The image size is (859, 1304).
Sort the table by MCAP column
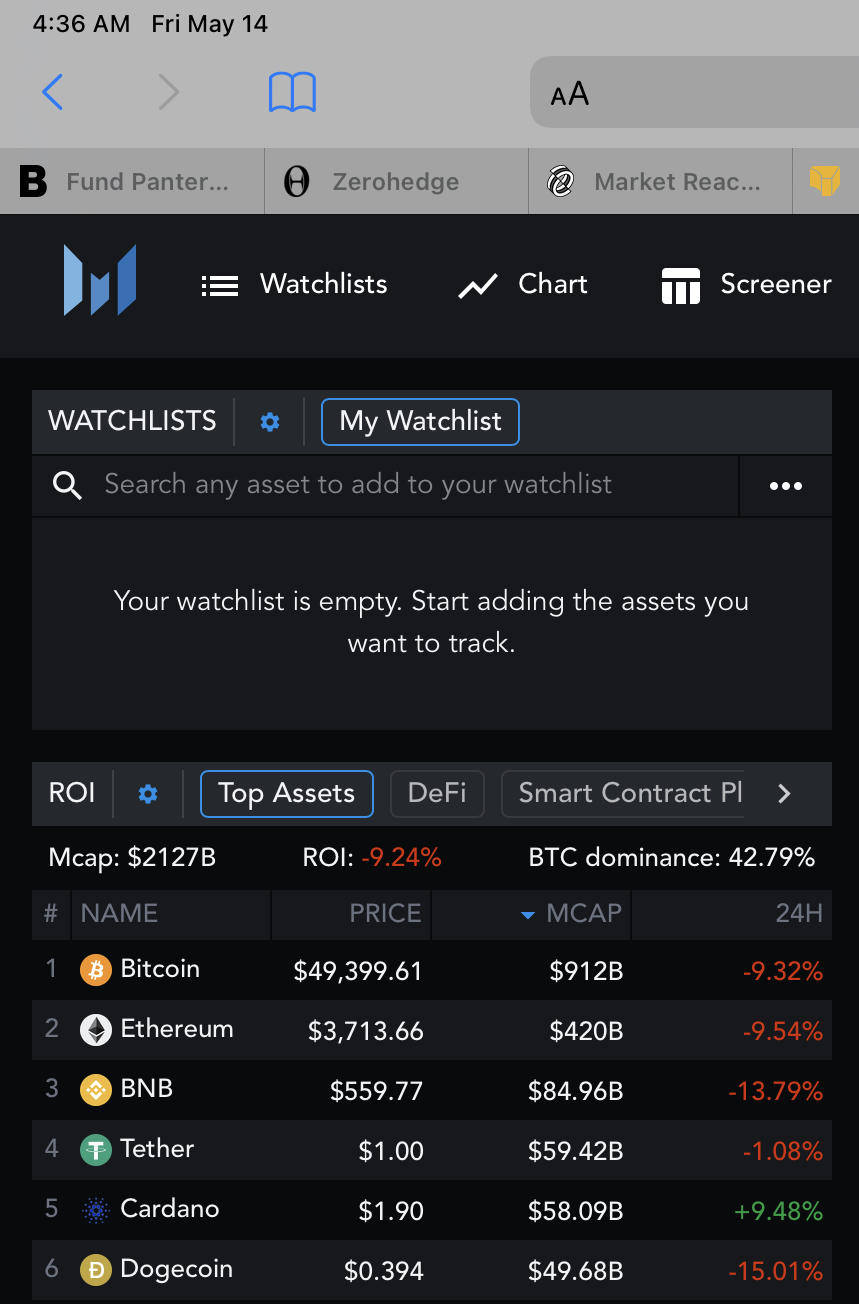pyautogui.click(x=582, y=914)
